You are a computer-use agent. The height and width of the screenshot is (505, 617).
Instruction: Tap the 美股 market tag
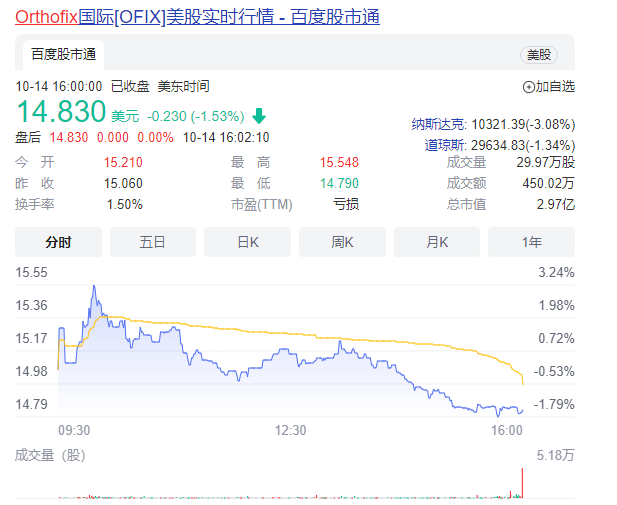click(539, 55)
